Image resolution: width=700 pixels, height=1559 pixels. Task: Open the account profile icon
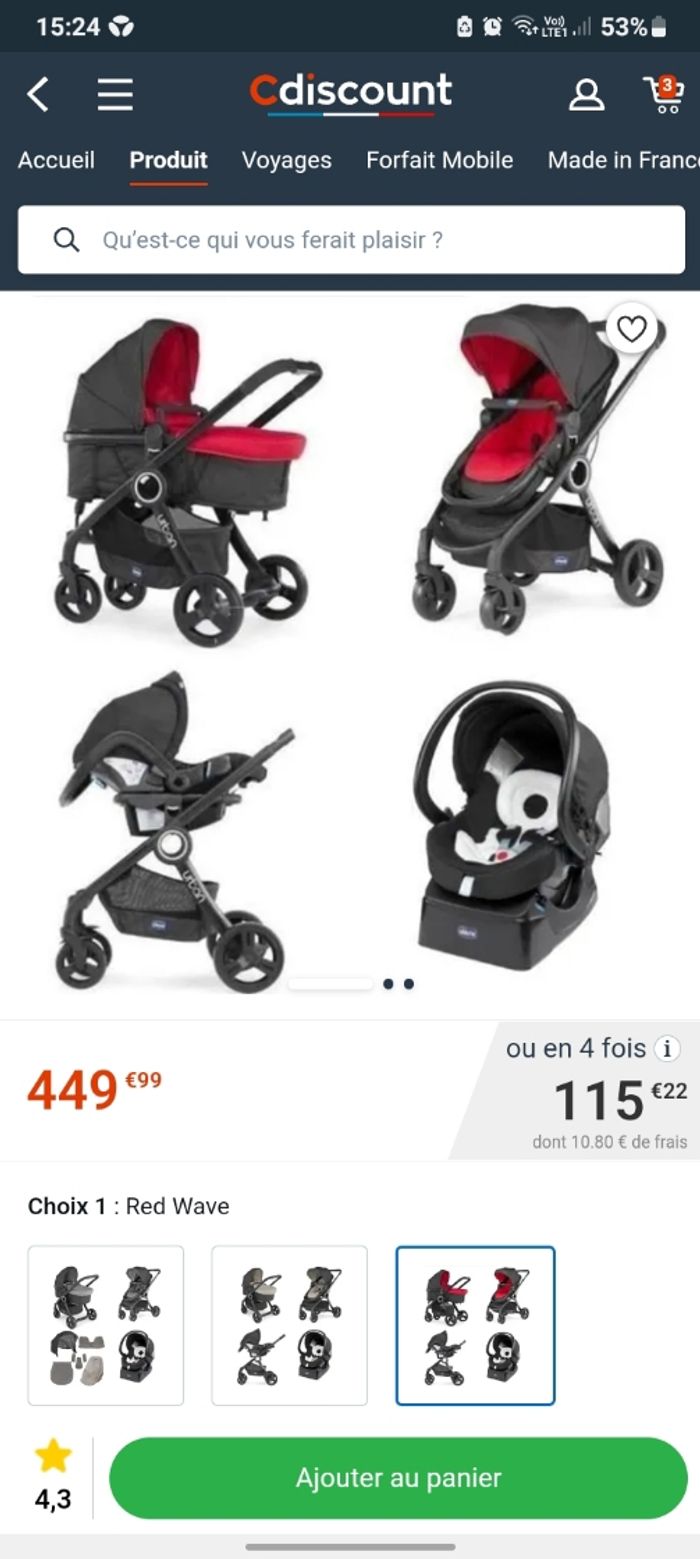point(586,95)
